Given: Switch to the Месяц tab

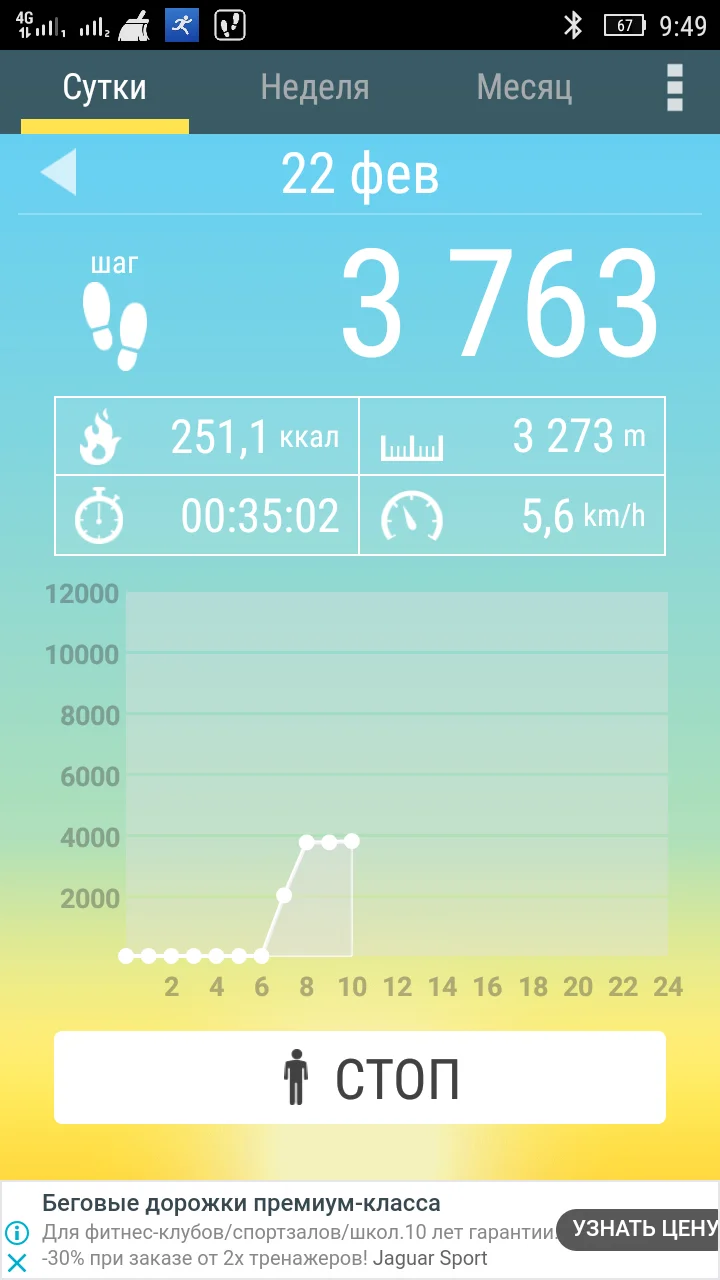Looking at the screenshot, I should click(524, 88).
